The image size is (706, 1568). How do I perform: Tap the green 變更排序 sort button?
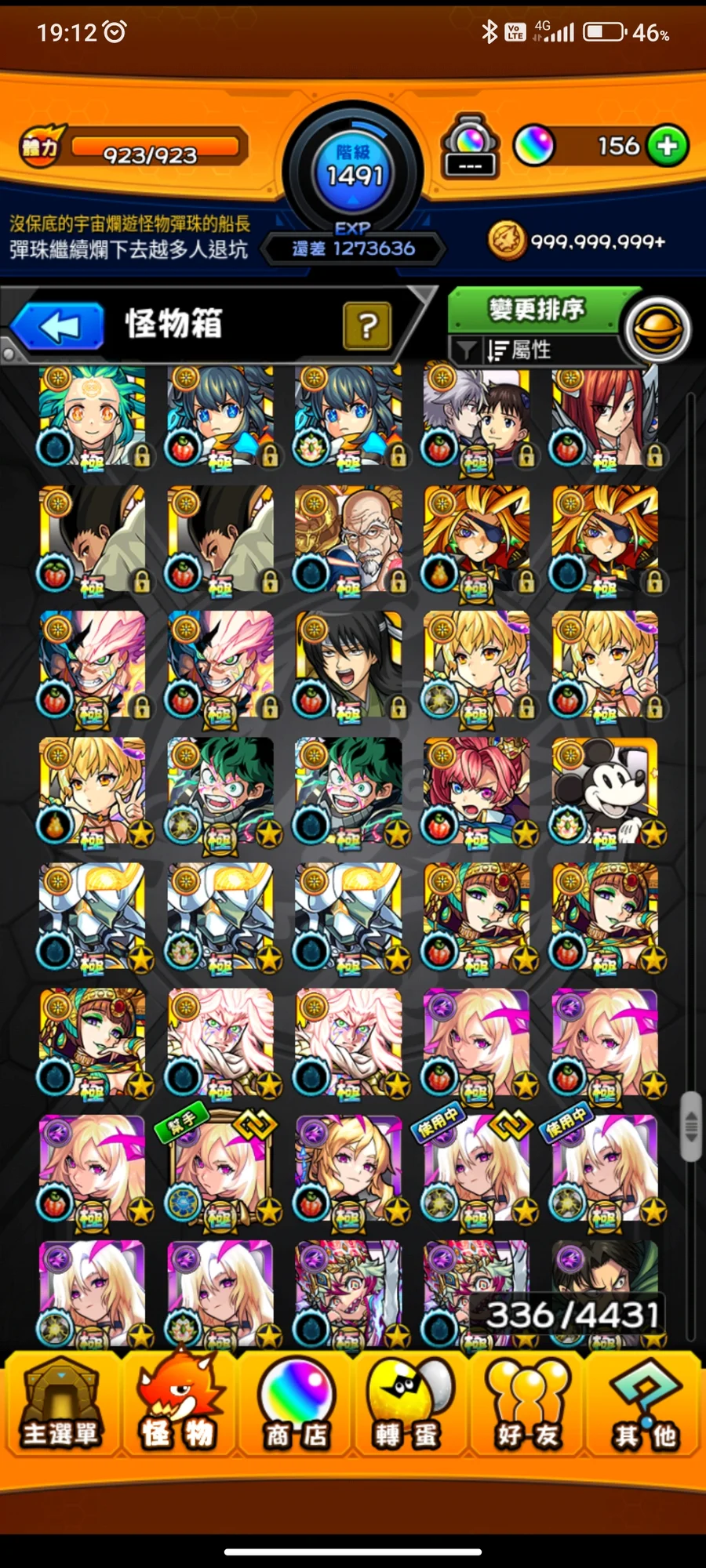point(537,310)
